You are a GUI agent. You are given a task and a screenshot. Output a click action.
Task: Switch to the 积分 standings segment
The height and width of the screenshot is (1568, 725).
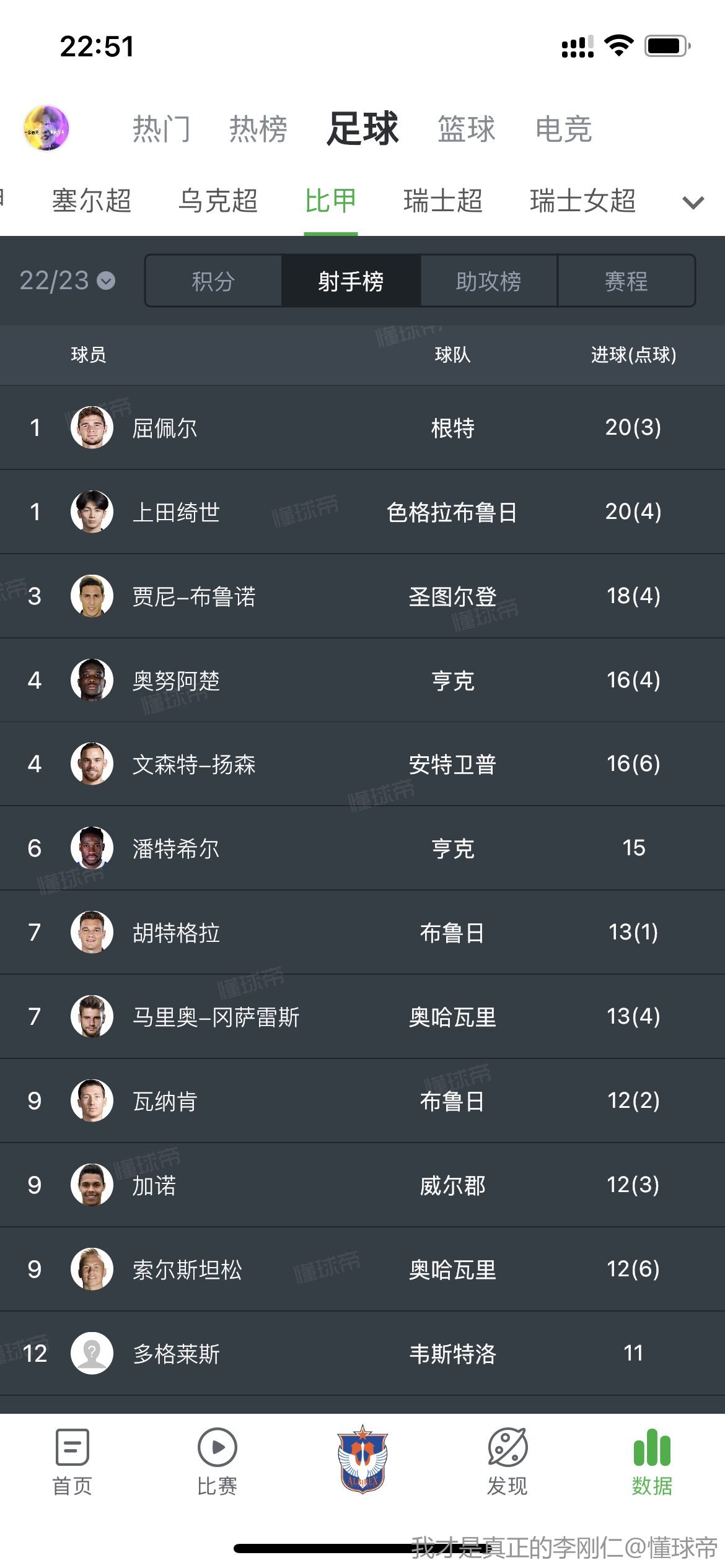213,281
